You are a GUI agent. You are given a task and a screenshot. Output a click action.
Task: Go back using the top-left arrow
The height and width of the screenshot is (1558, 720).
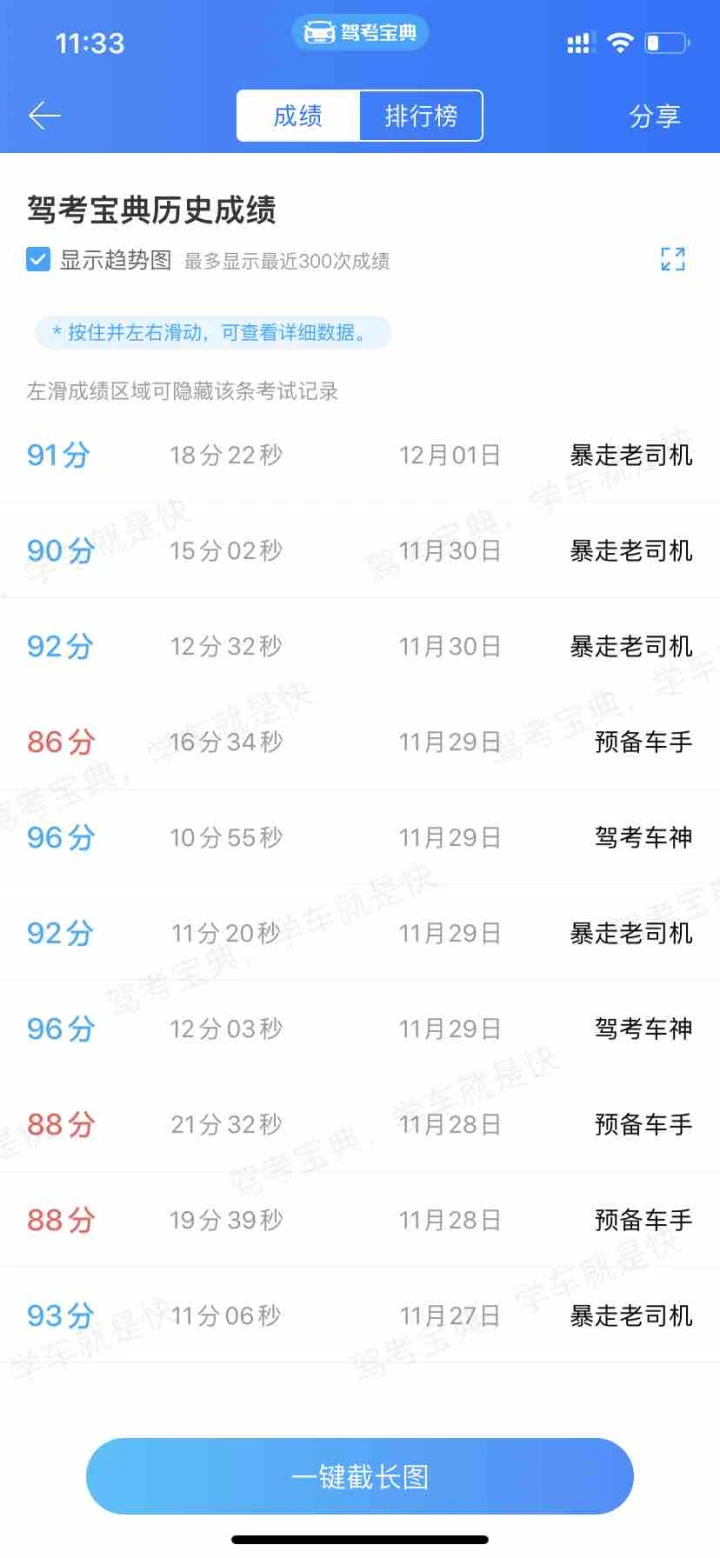[x=45, y=116]
